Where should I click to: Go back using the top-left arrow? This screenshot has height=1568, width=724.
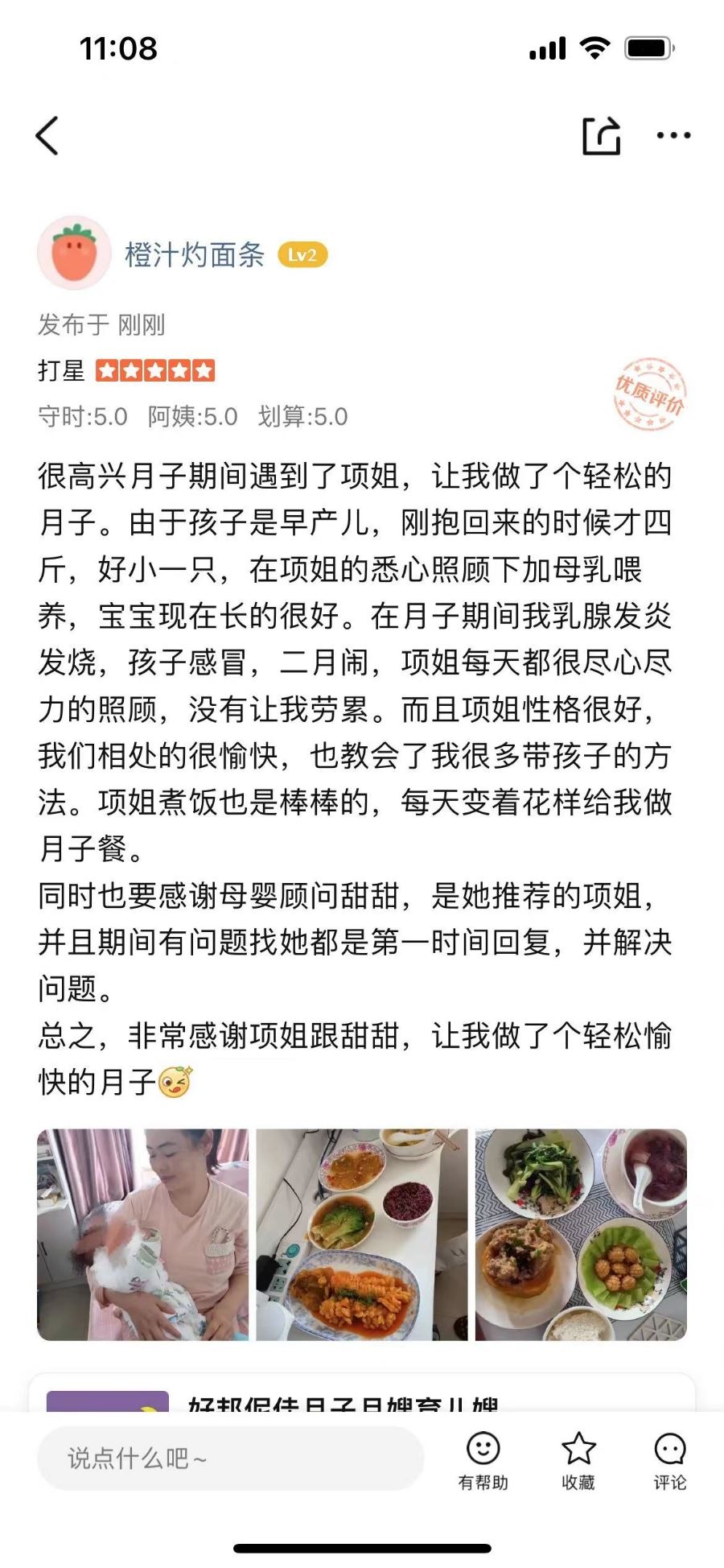tap(47, 135)
